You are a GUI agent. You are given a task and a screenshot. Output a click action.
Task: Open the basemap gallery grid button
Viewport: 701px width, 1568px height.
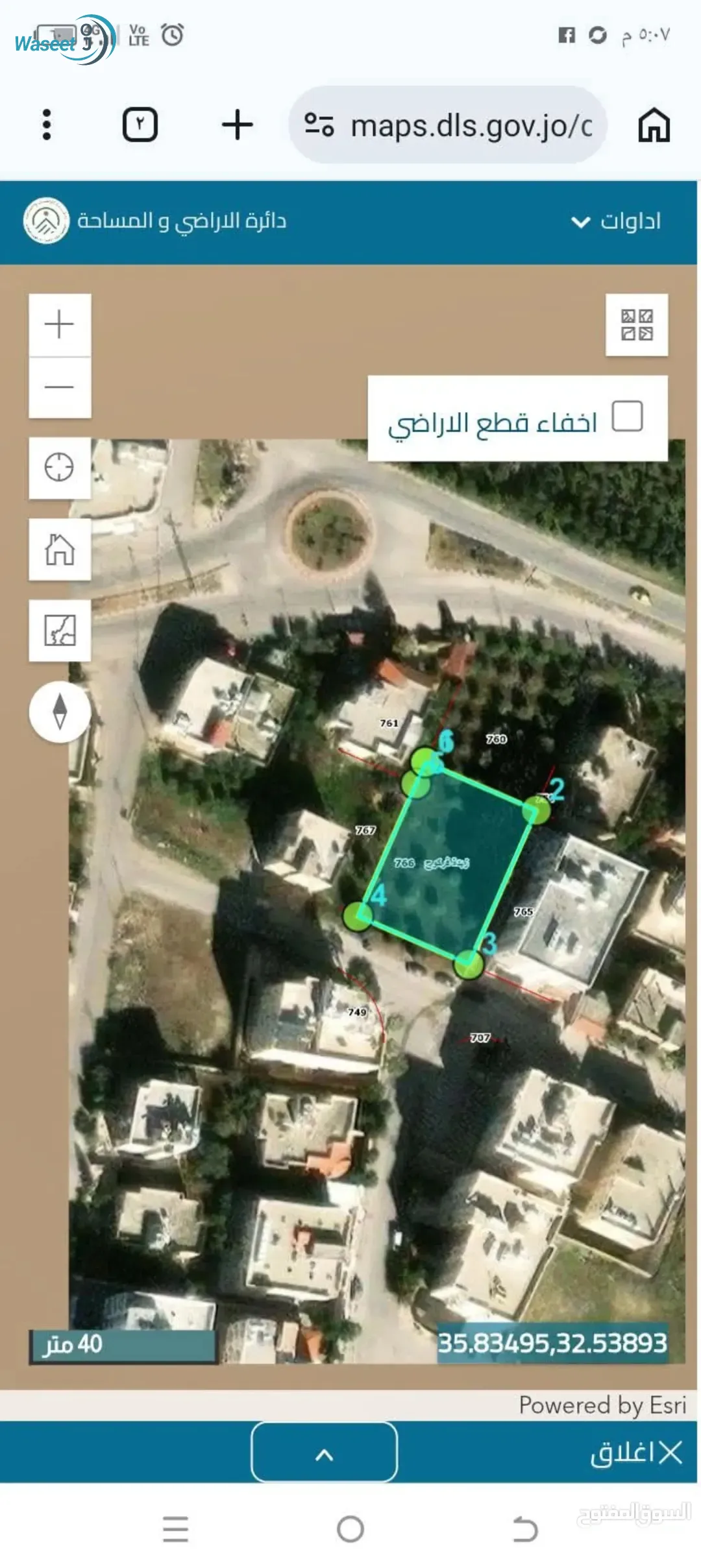(637, 325)
